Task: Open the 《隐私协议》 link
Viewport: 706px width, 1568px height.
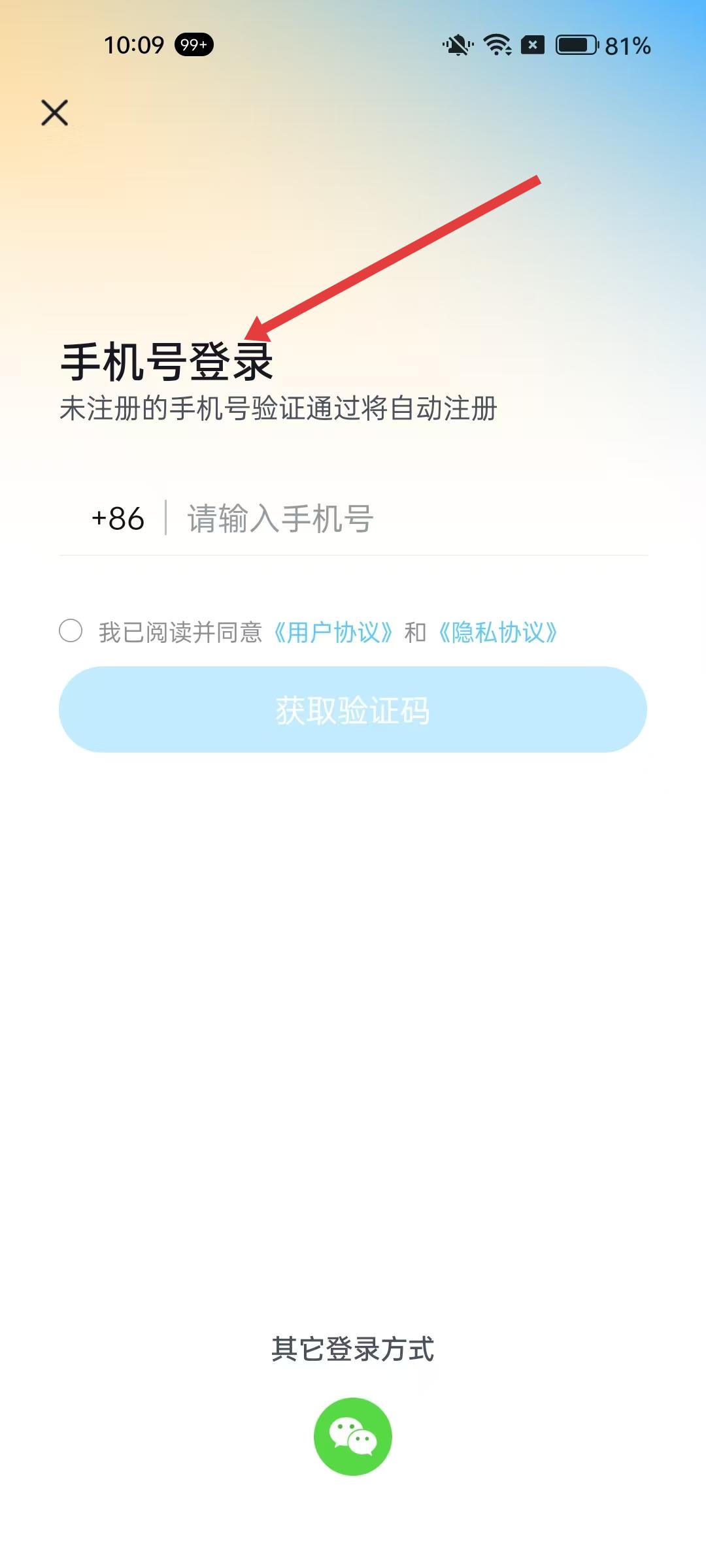Action: click(498, 632)
